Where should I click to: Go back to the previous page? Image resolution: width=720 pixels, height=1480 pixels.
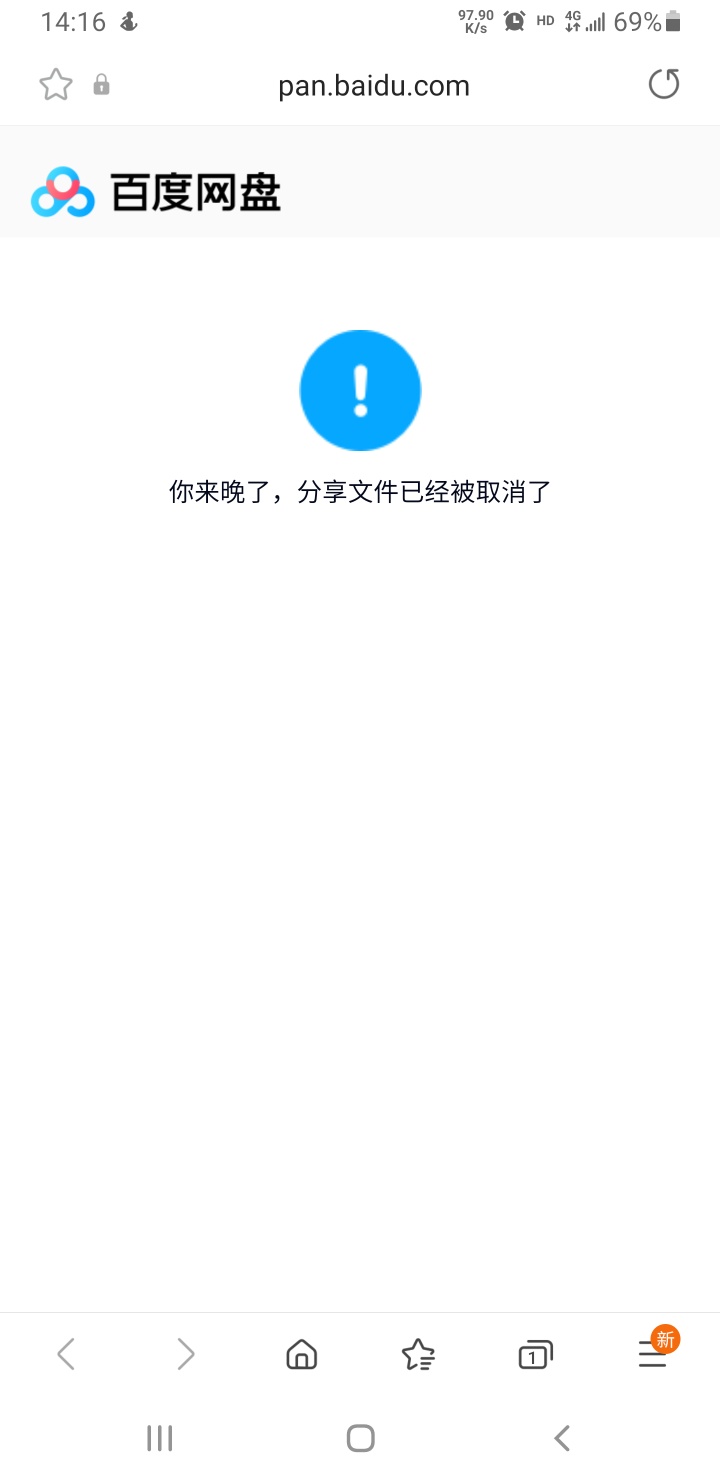click(66, 1354)
